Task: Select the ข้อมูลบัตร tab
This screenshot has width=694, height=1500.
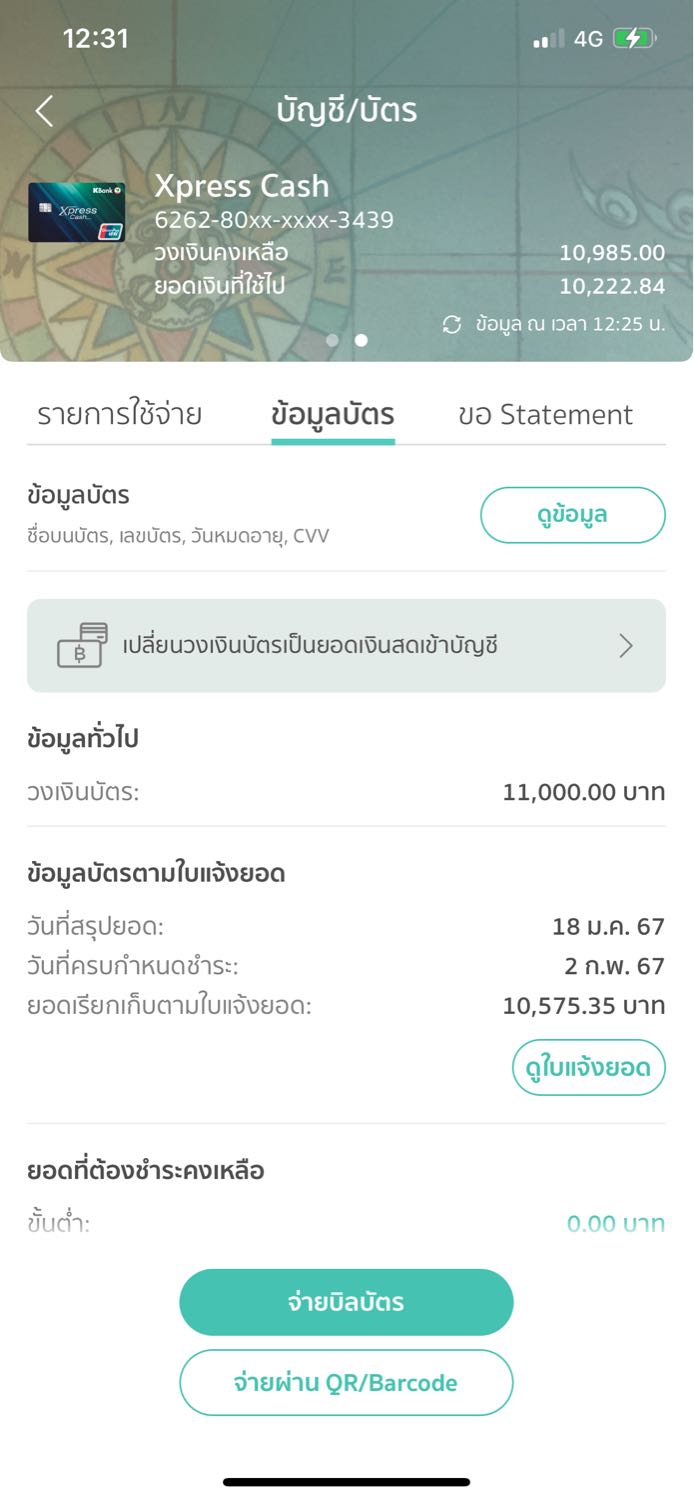Action: [333, 414]
